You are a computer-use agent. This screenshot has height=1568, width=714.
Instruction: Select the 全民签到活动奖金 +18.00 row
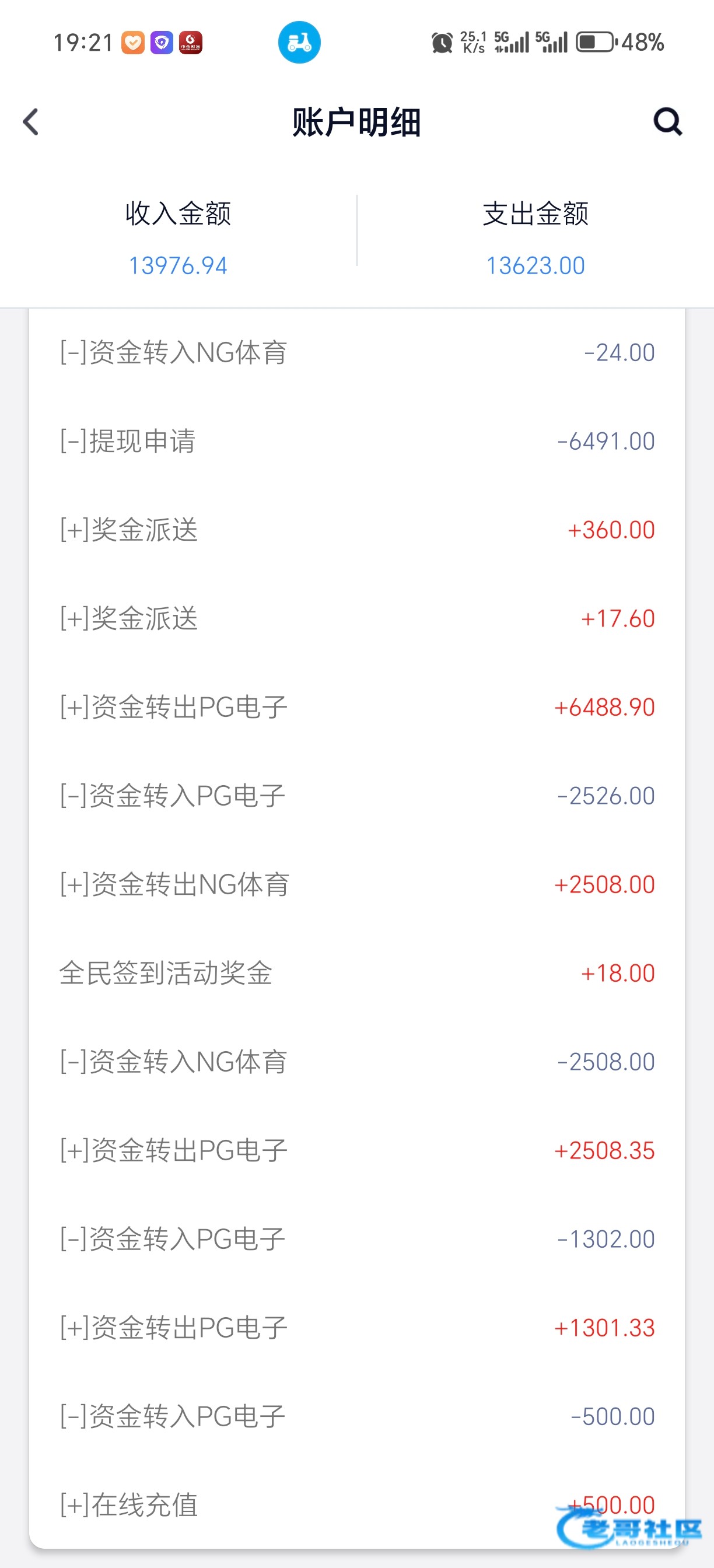click(356, 974)
